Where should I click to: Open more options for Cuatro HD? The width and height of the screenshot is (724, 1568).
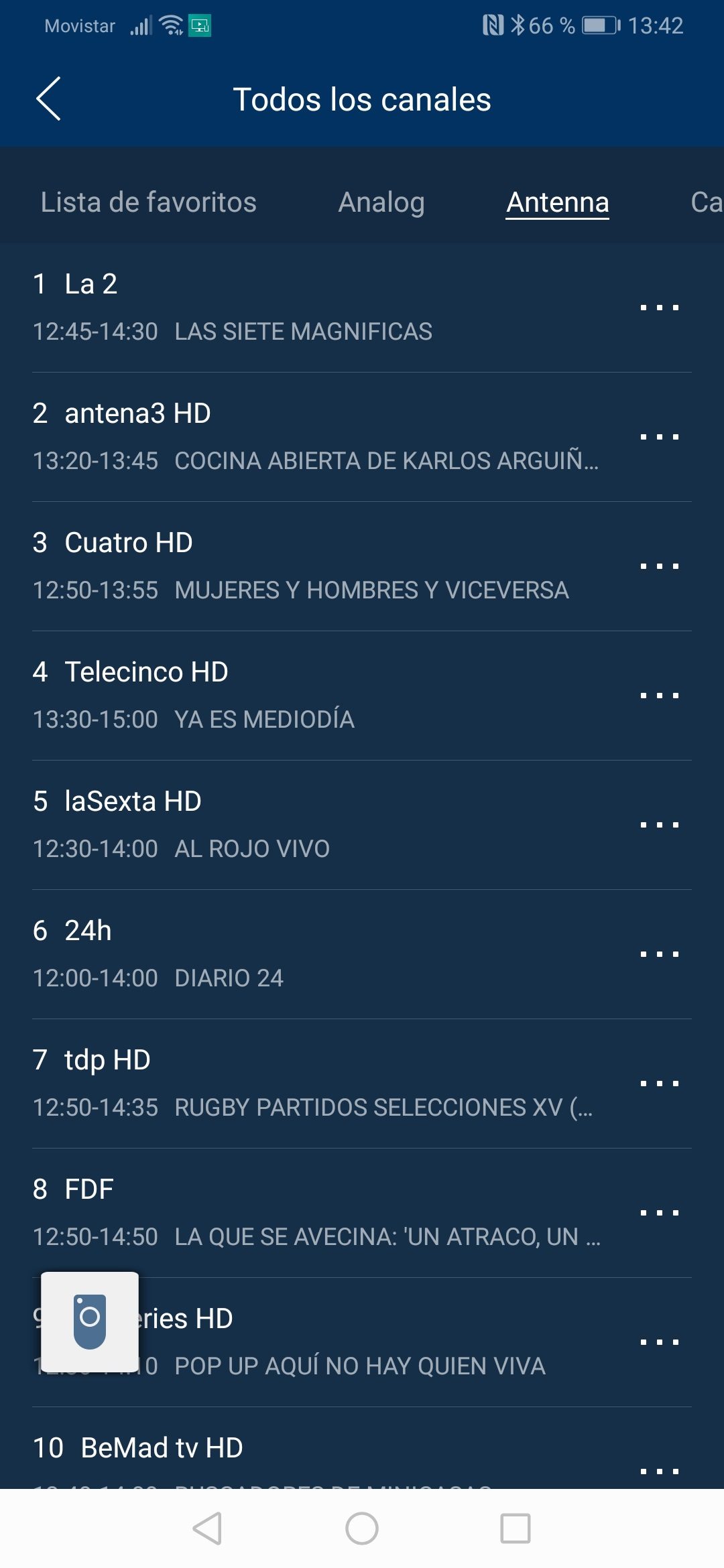660,566
